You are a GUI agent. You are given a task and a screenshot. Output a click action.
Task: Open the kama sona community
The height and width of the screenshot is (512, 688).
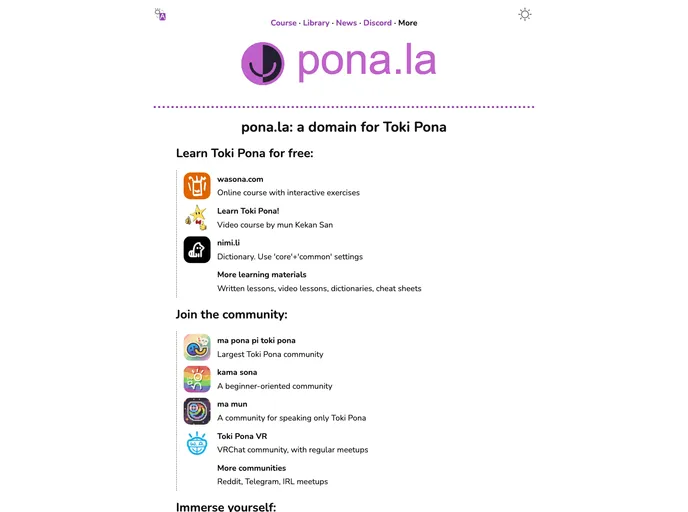coord(237,373)
